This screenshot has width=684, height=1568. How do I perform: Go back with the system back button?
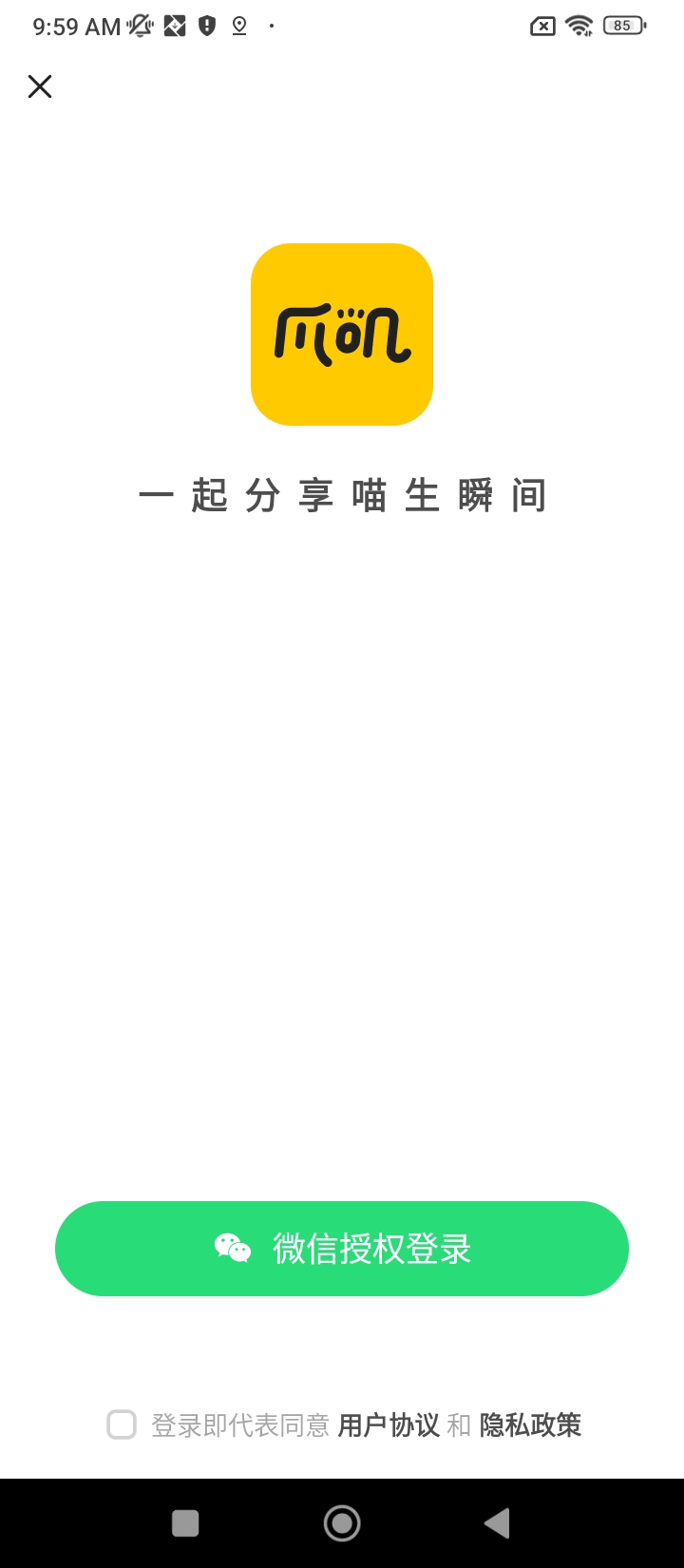pos(497,1523)
